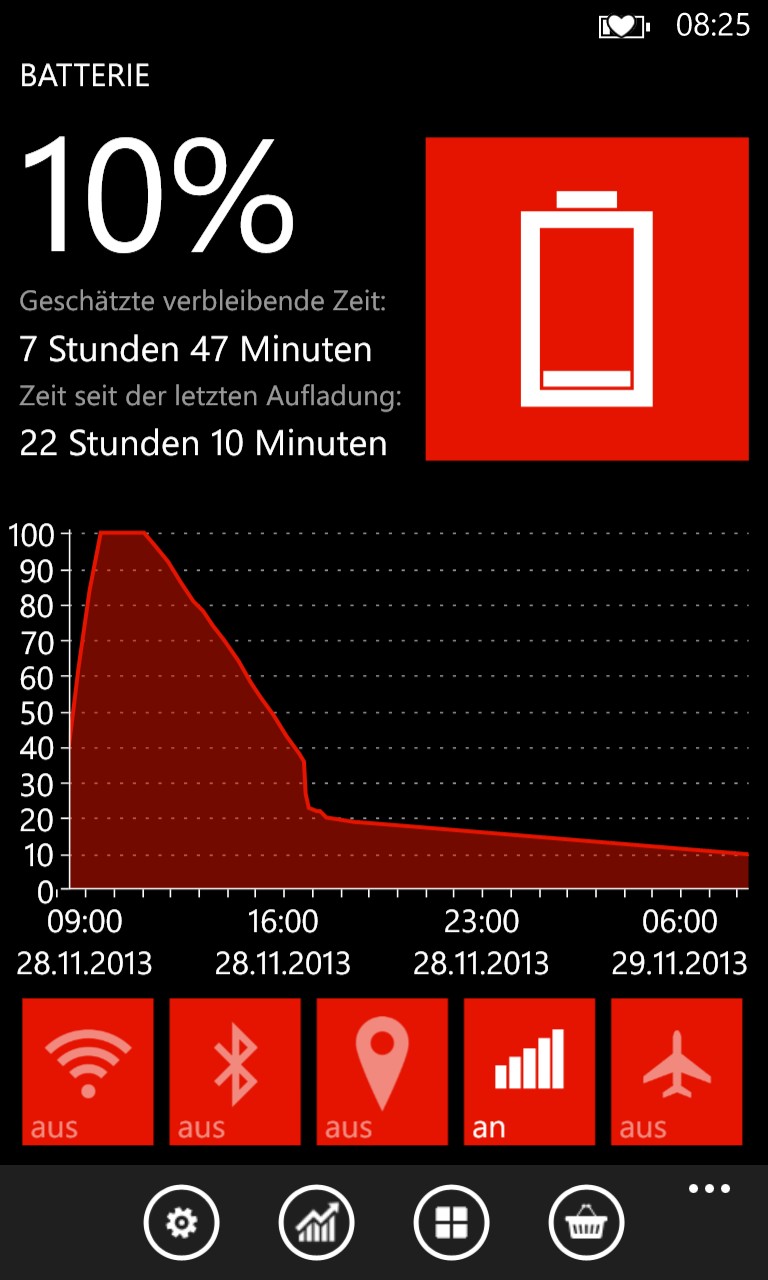Screen dimensions: 768x1280
Task: Toggle the location tile
Action: point(382,1071)
